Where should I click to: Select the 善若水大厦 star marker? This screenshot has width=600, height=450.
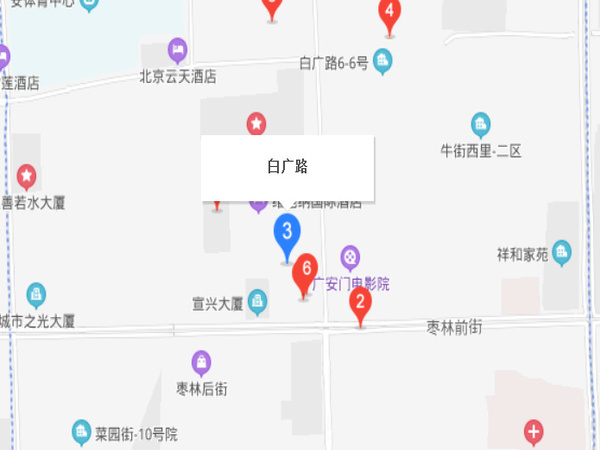coord(27,177)
